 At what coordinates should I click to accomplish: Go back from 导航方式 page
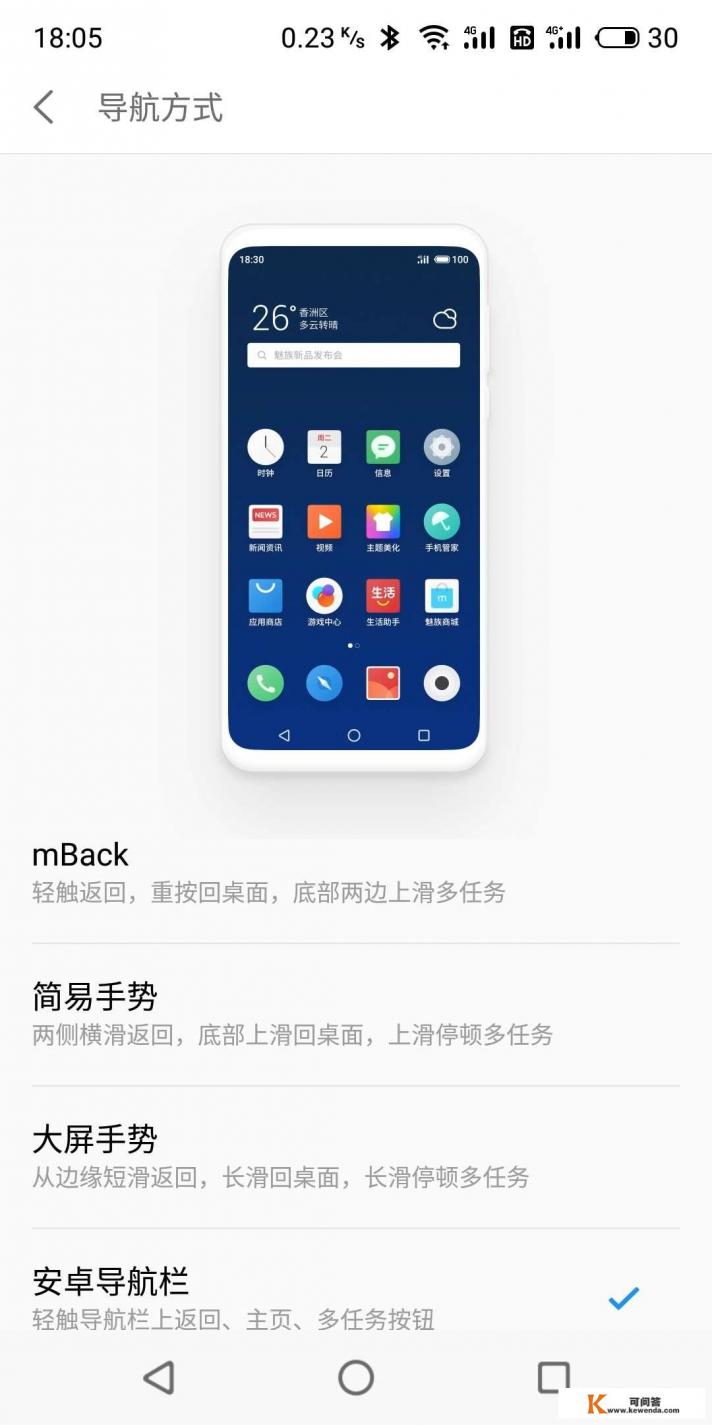44,107
